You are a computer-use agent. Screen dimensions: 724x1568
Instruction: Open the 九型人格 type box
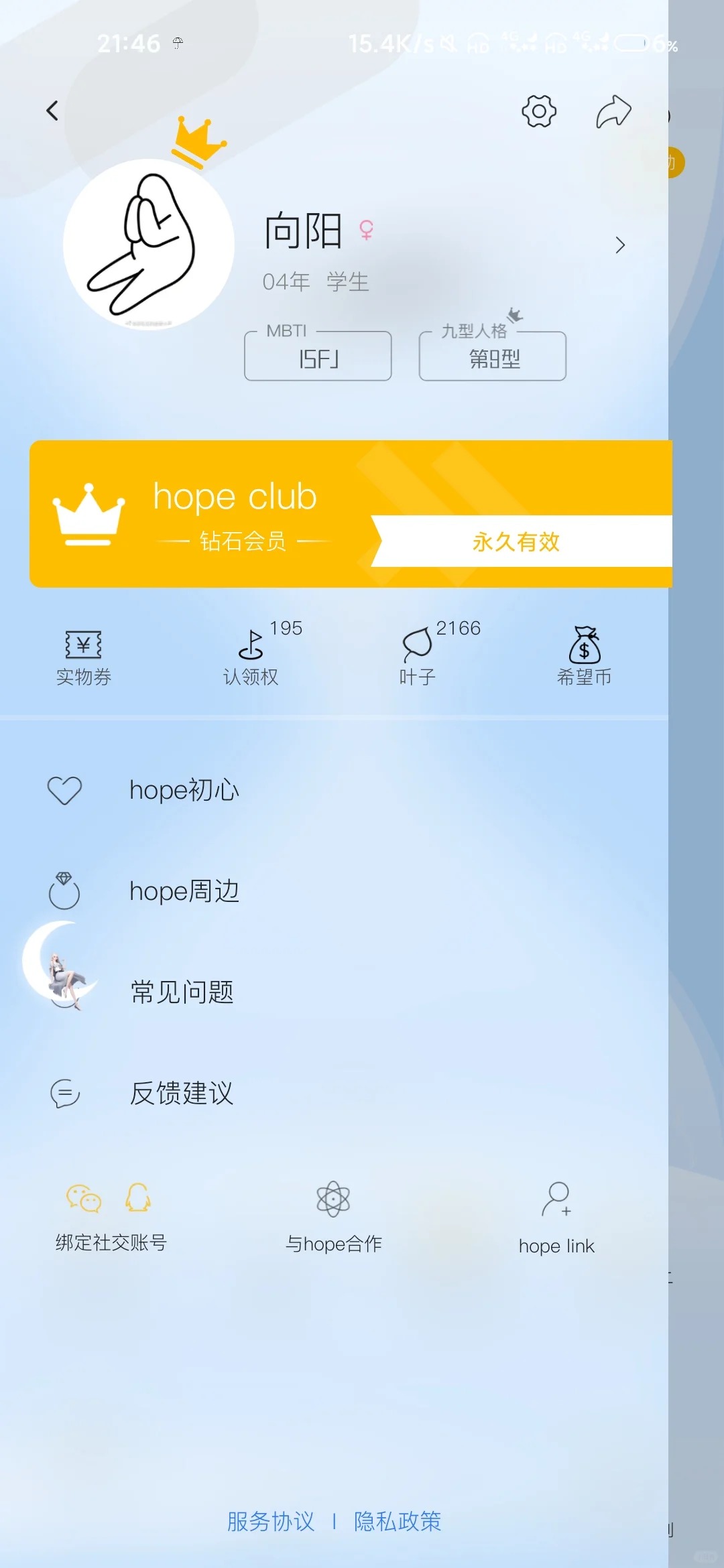click(x=493, y=356)
